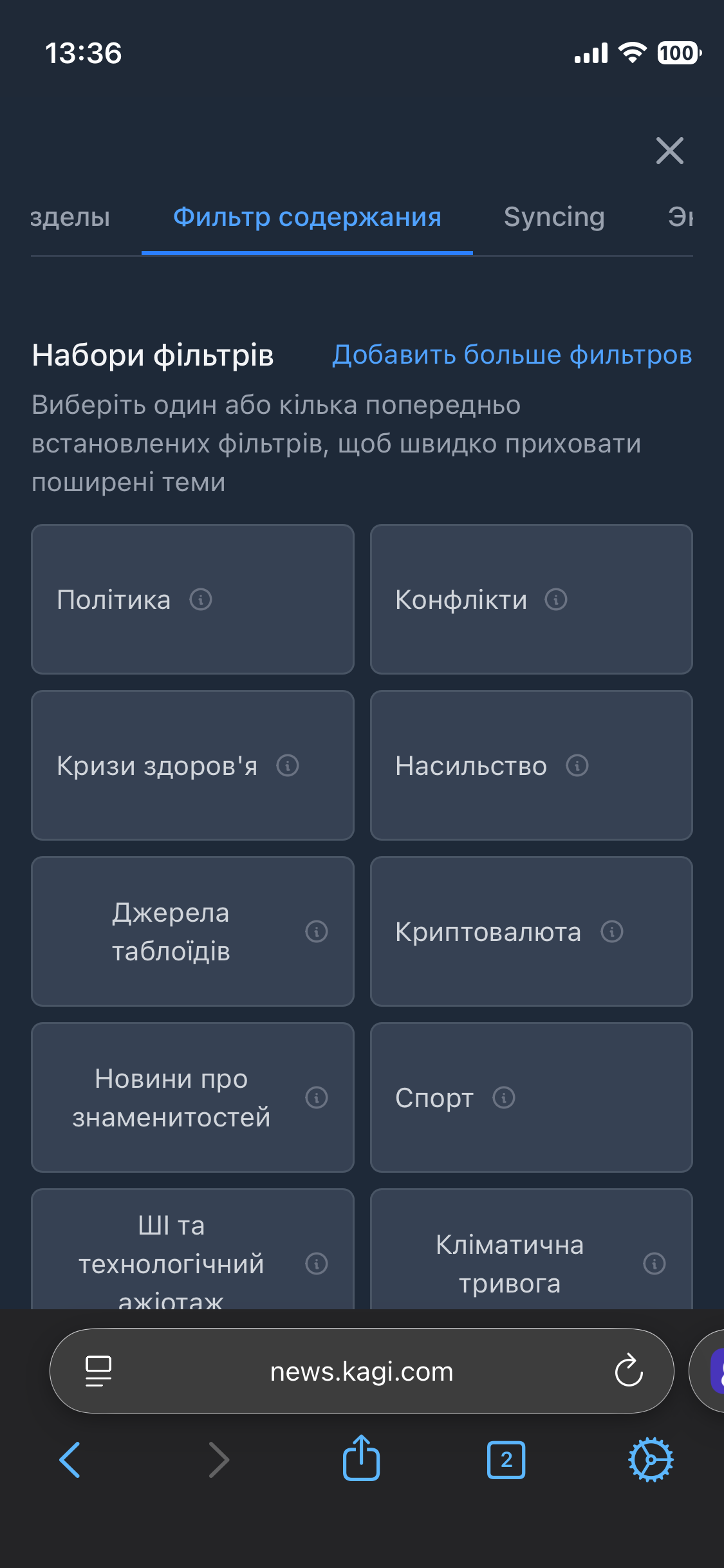Screen dimensions: 724x1568
Task: Close the settings panel with the X
Action: tap(669, 151)
